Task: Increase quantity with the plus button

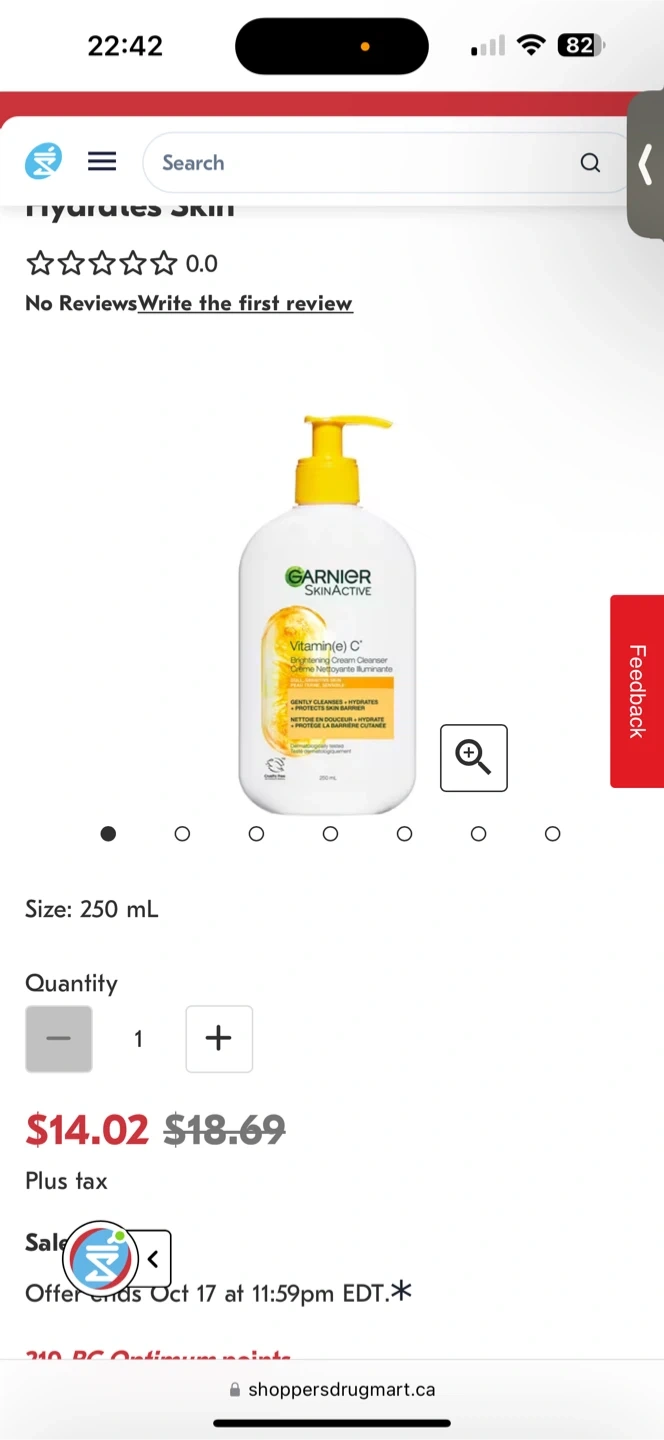Action: [219, 1039]
